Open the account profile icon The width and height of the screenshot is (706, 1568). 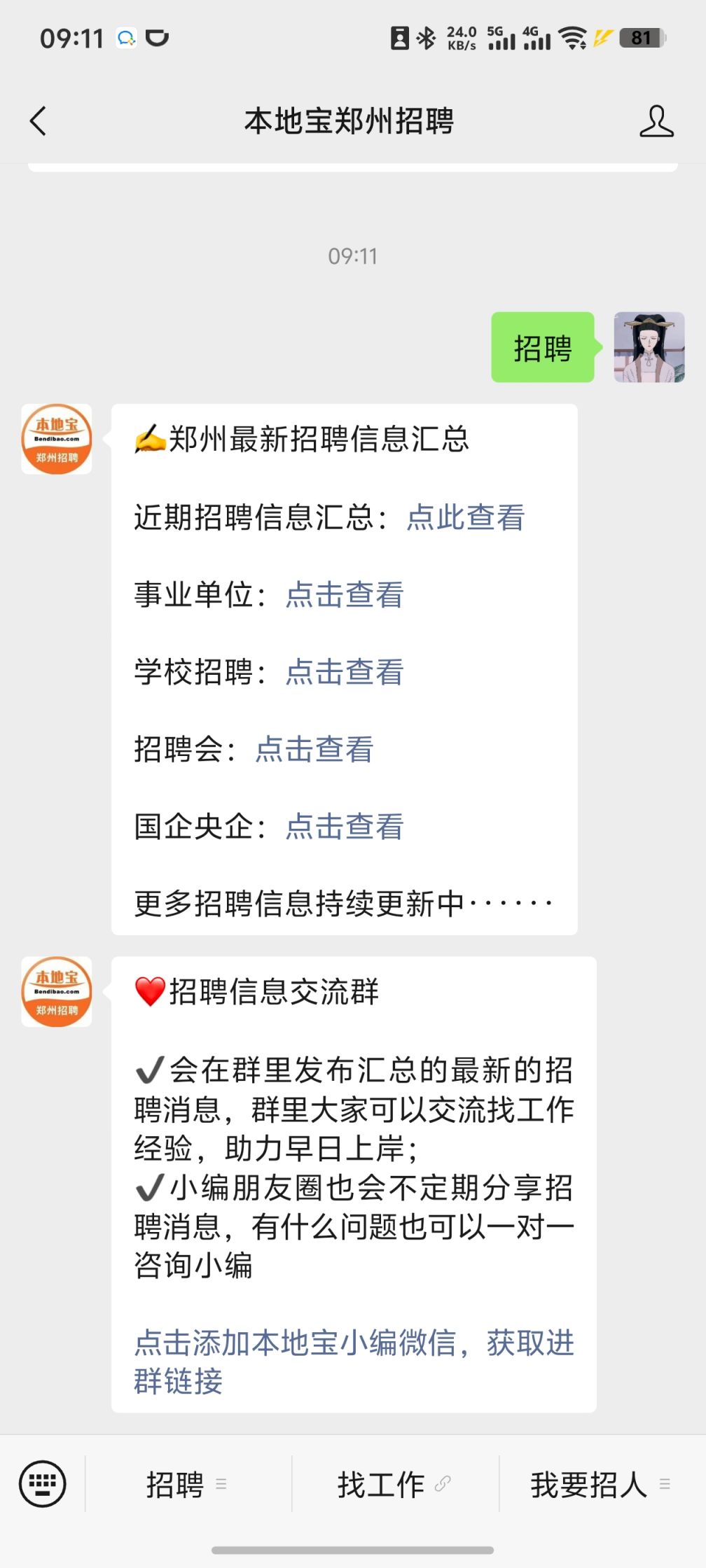pyautogui.click(x=656, y=121)
